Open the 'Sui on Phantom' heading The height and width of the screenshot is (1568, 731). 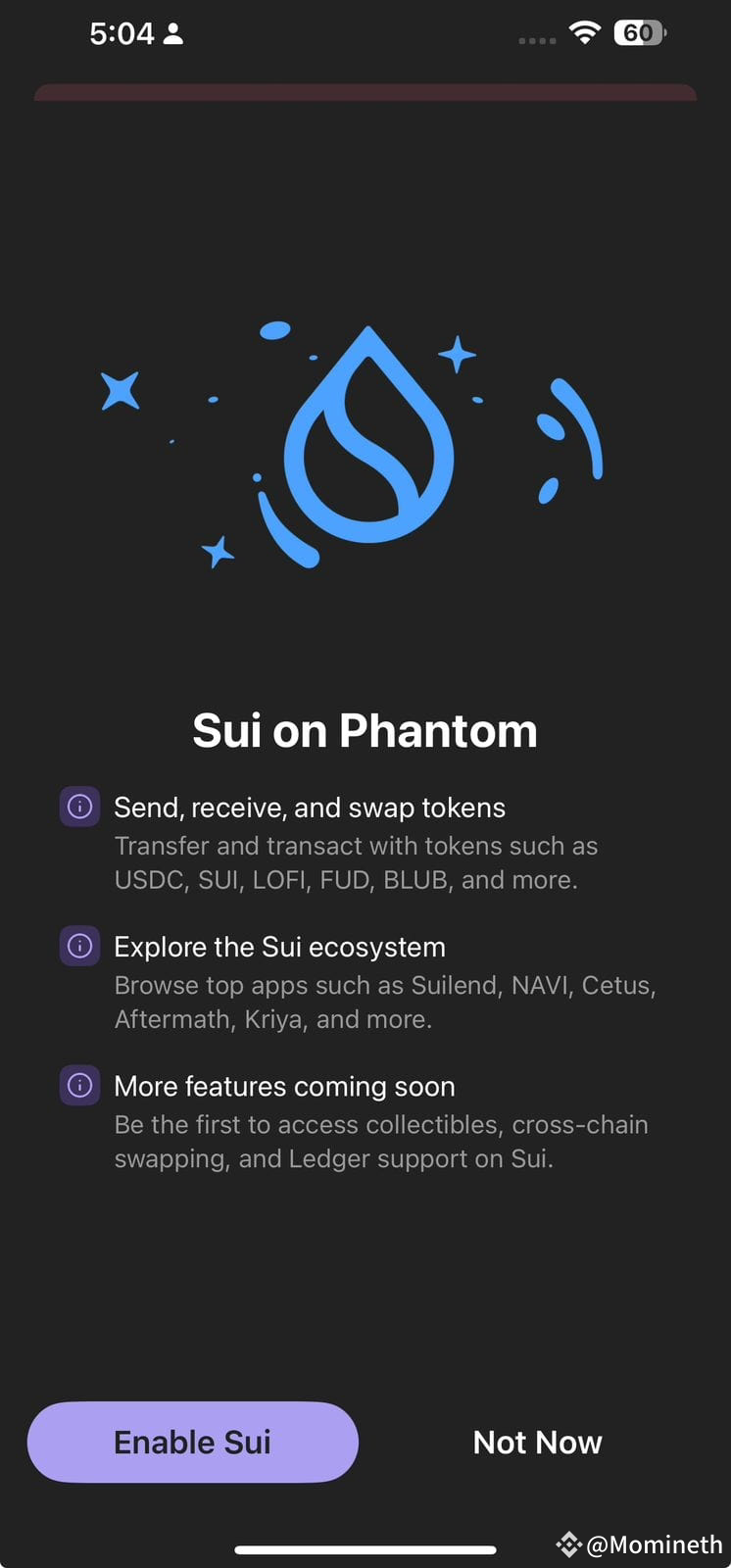pyautogui.click(x=365, y=729)
